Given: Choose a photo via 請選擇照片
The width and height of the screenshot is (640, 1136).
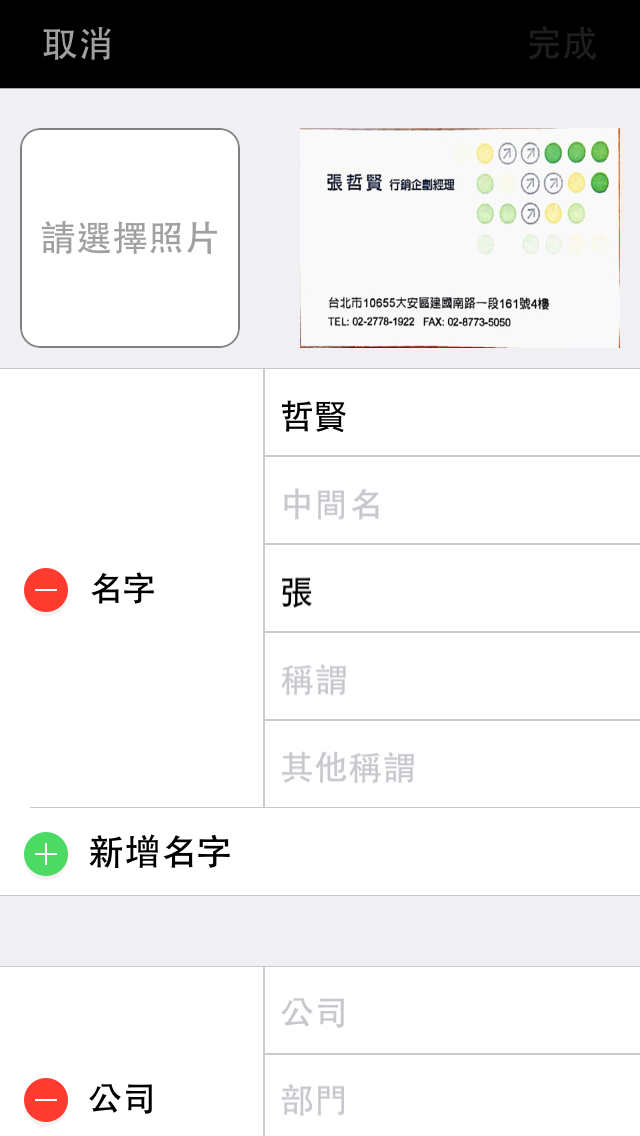Looking at the screenshot, I should point(130,238).
